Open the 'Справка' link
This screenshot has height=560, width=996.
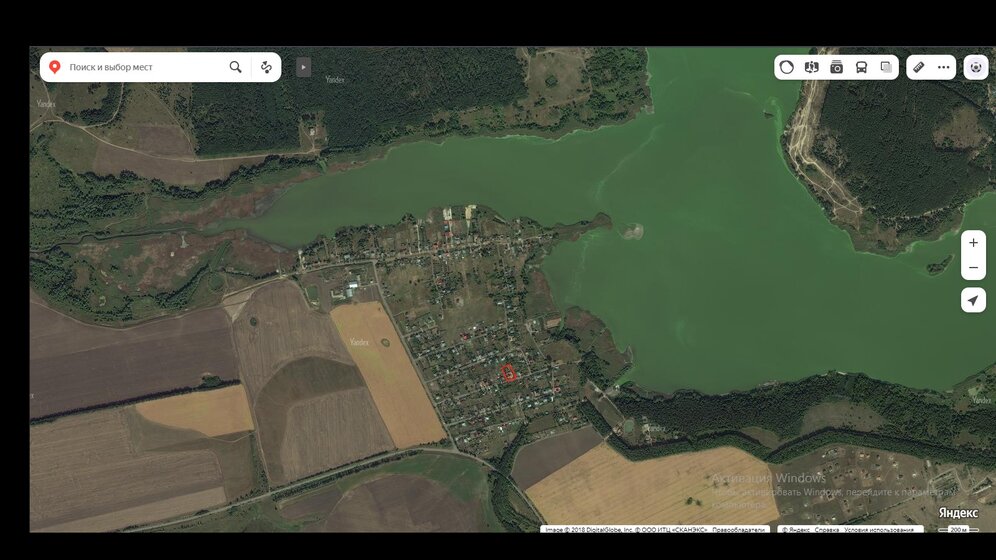coord(826,529)
